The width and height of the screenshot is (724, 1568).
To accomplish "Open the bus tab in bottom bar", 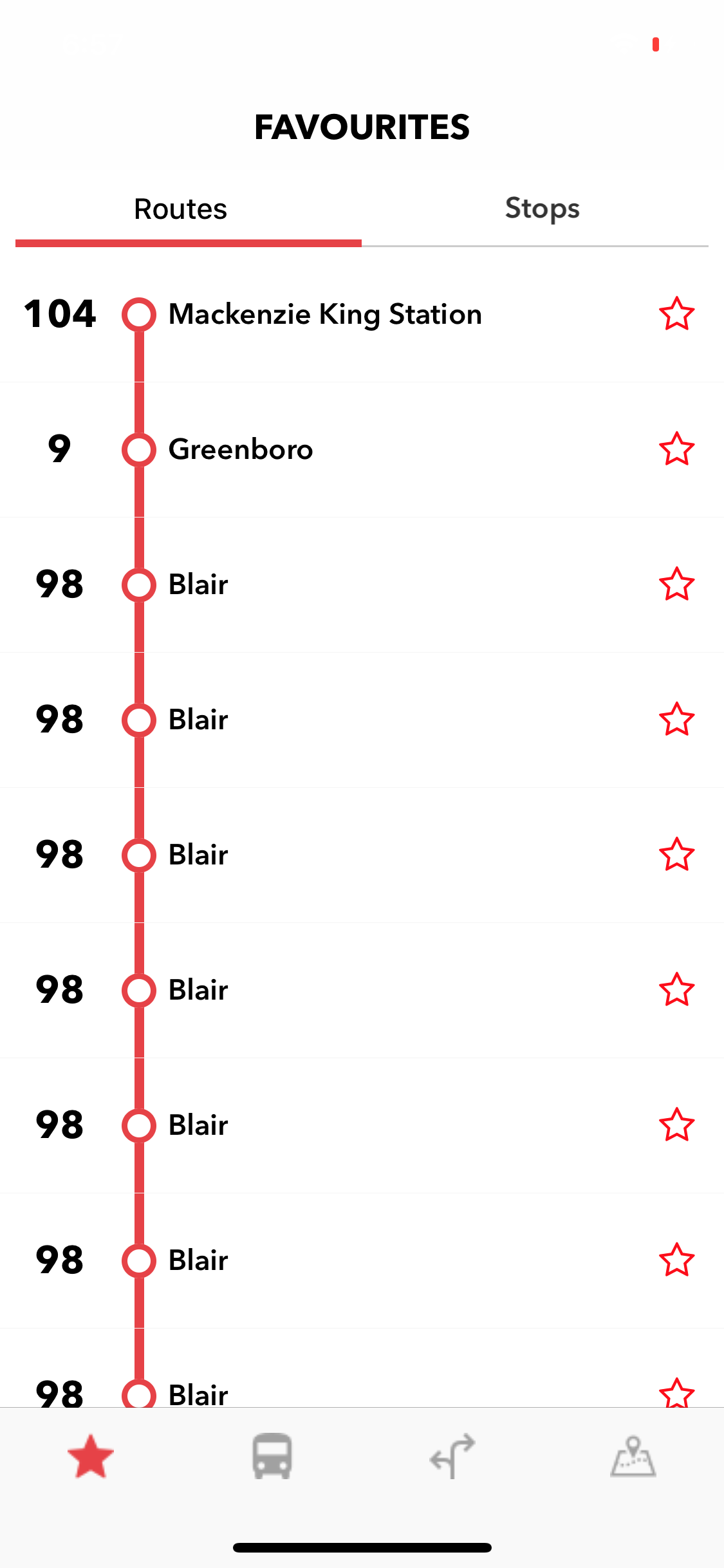I will tap(272, 1456).
